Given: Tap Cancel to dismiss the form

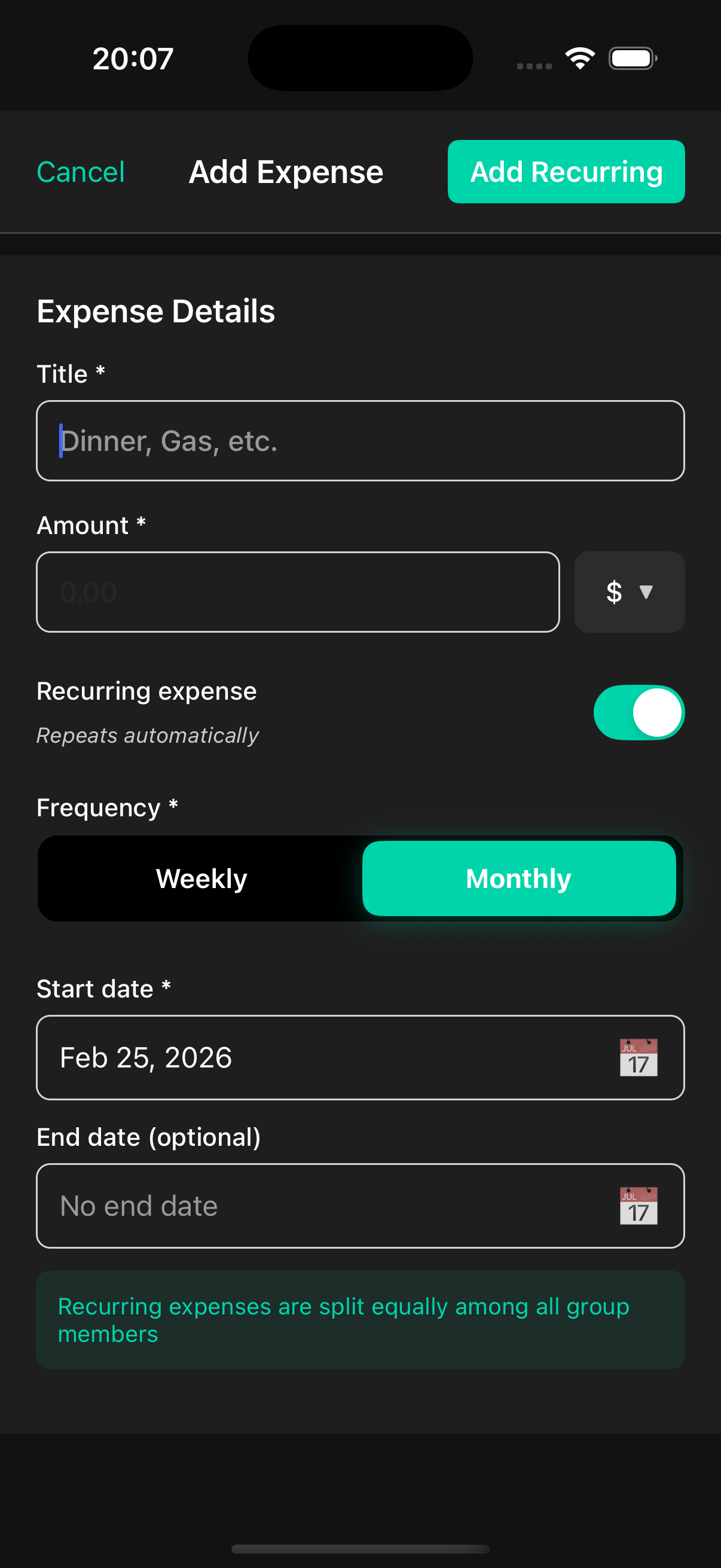Looking at the screenshot, I should point(80,171).
